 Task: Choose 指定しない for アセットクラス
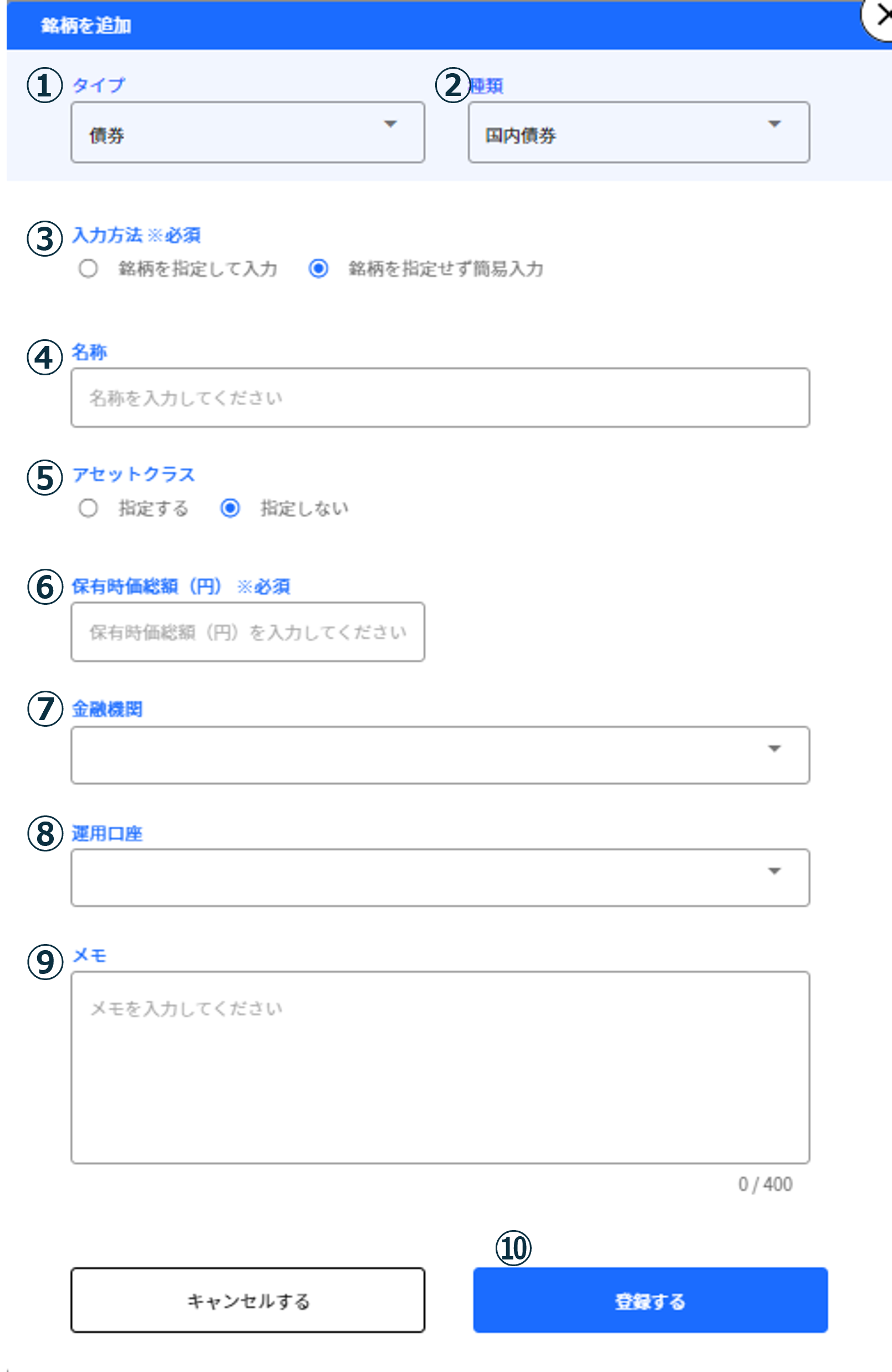[230, 508]
